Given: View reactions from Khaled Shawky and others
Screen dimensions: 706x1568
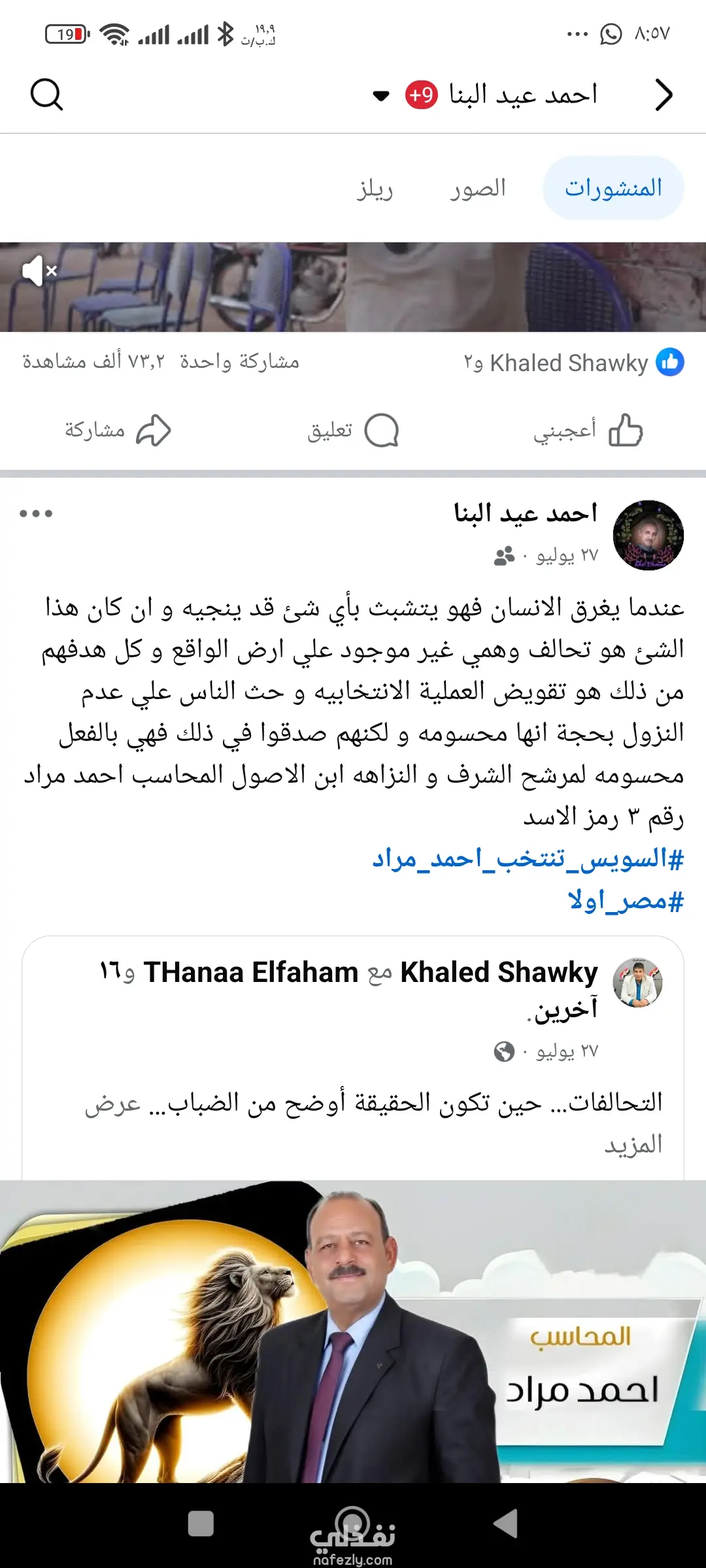Looking at the screenshot, I should coord(574,363).
